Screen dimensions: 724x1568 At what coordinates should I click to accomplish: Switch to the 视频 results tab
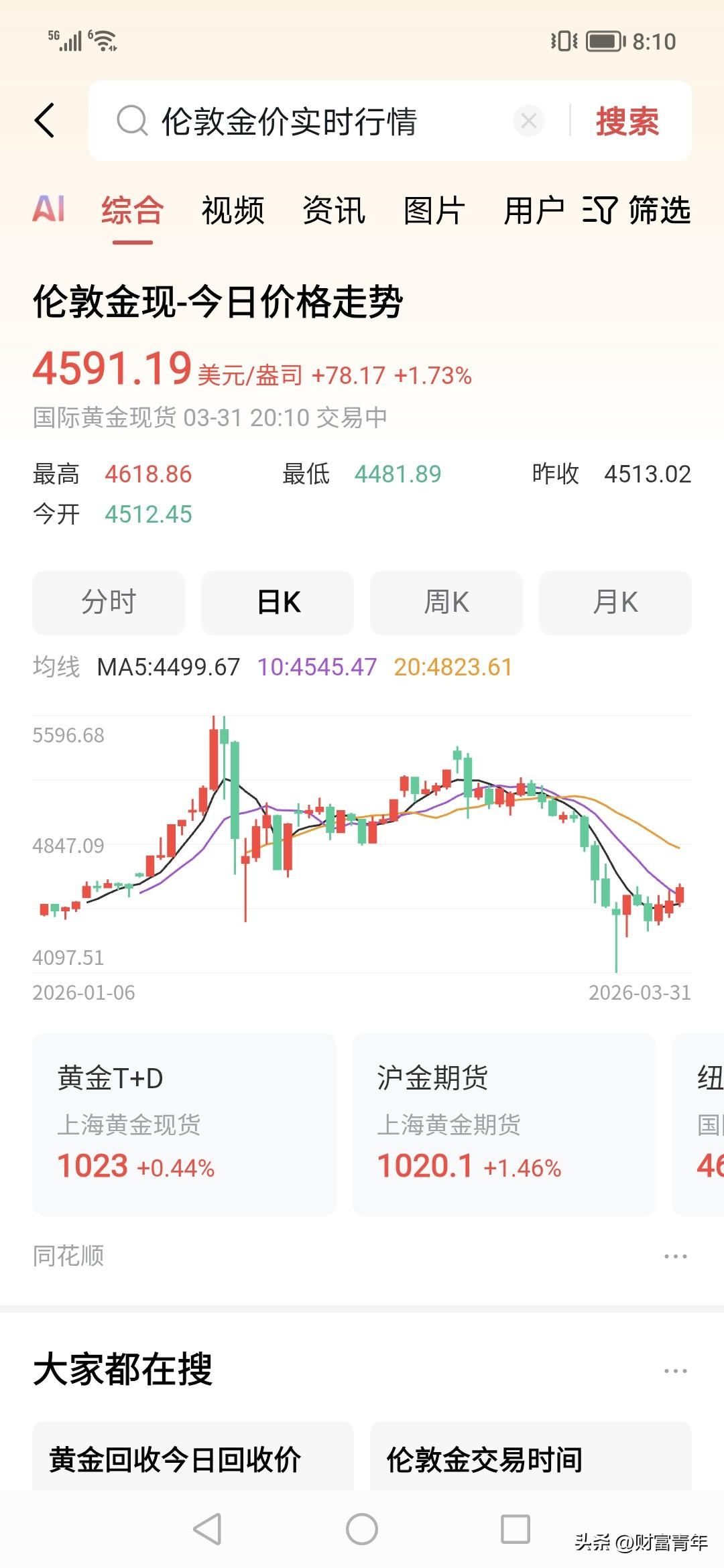[233, 211]
